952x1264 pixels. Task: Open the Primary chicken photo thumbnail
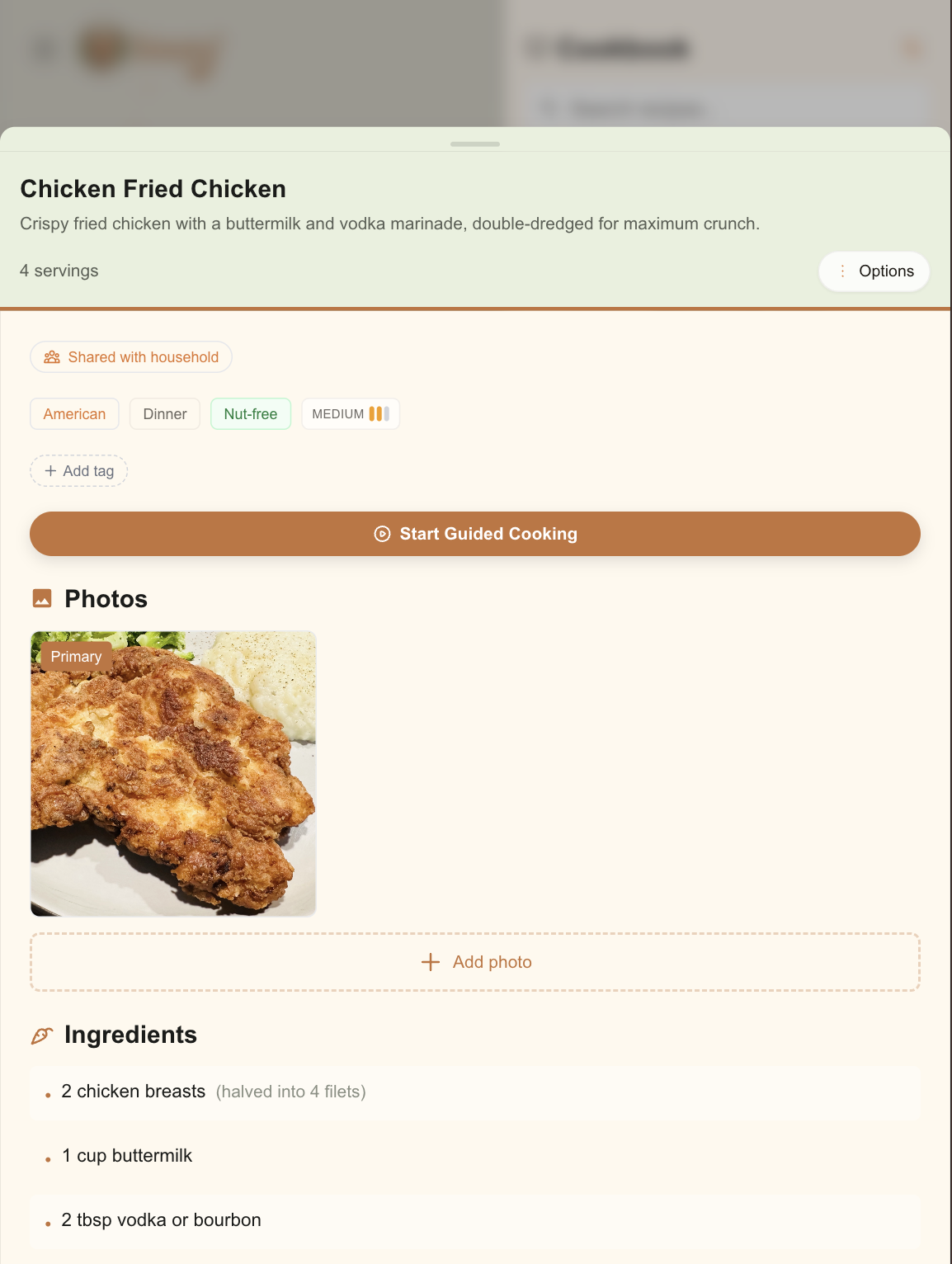coord(173,771)
